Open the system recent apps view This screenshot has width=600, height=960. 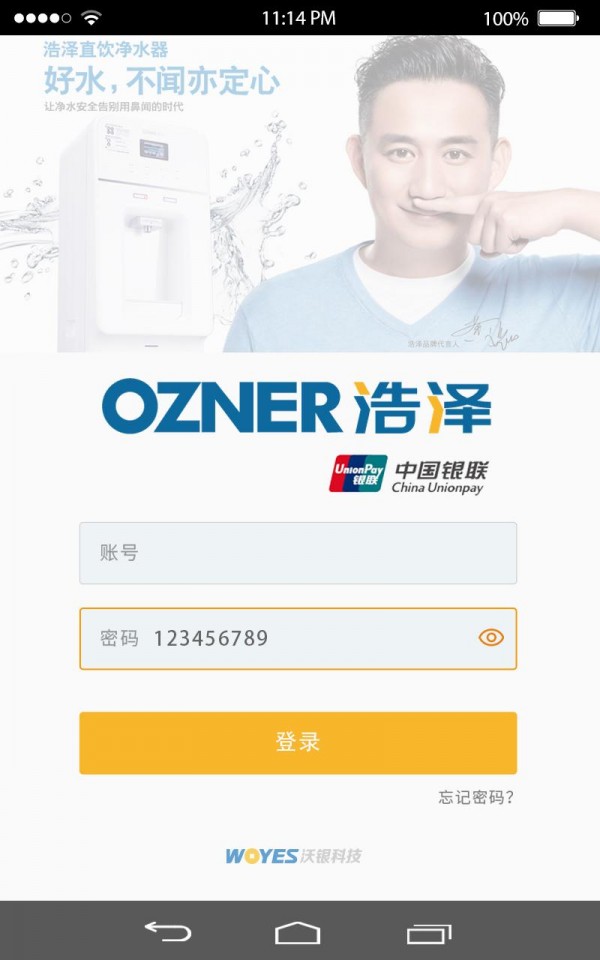pyautogui.click(x=429, y=933)
